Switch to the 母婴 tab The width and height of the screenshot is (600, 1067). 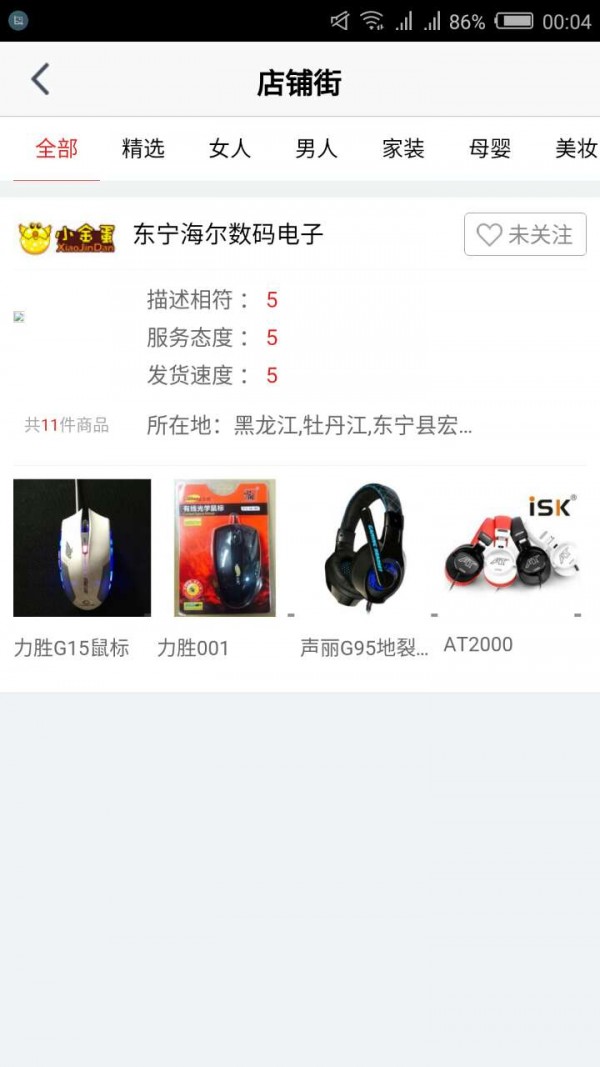tap(490, 149)
